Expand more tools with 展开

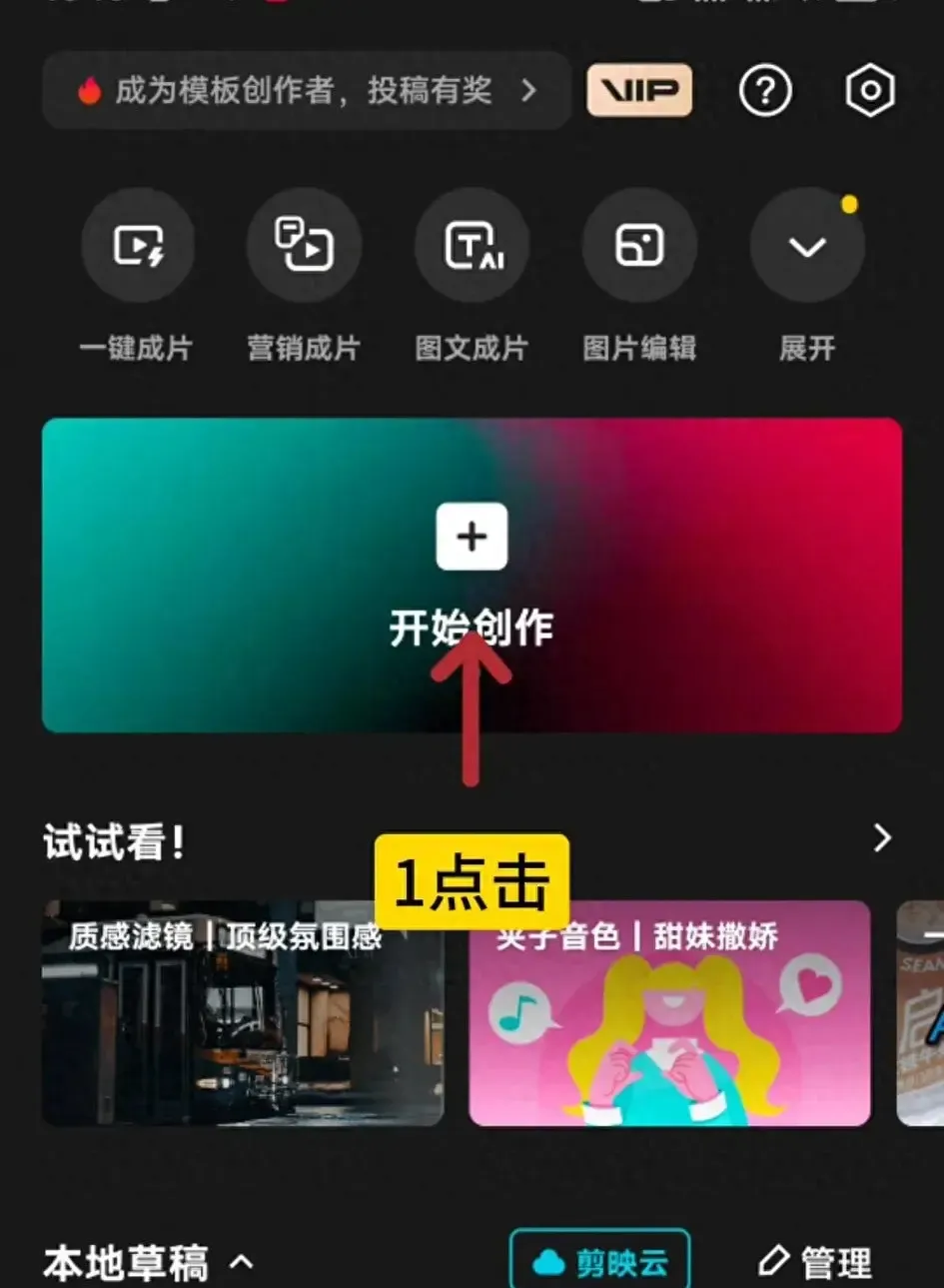point(807,246)
